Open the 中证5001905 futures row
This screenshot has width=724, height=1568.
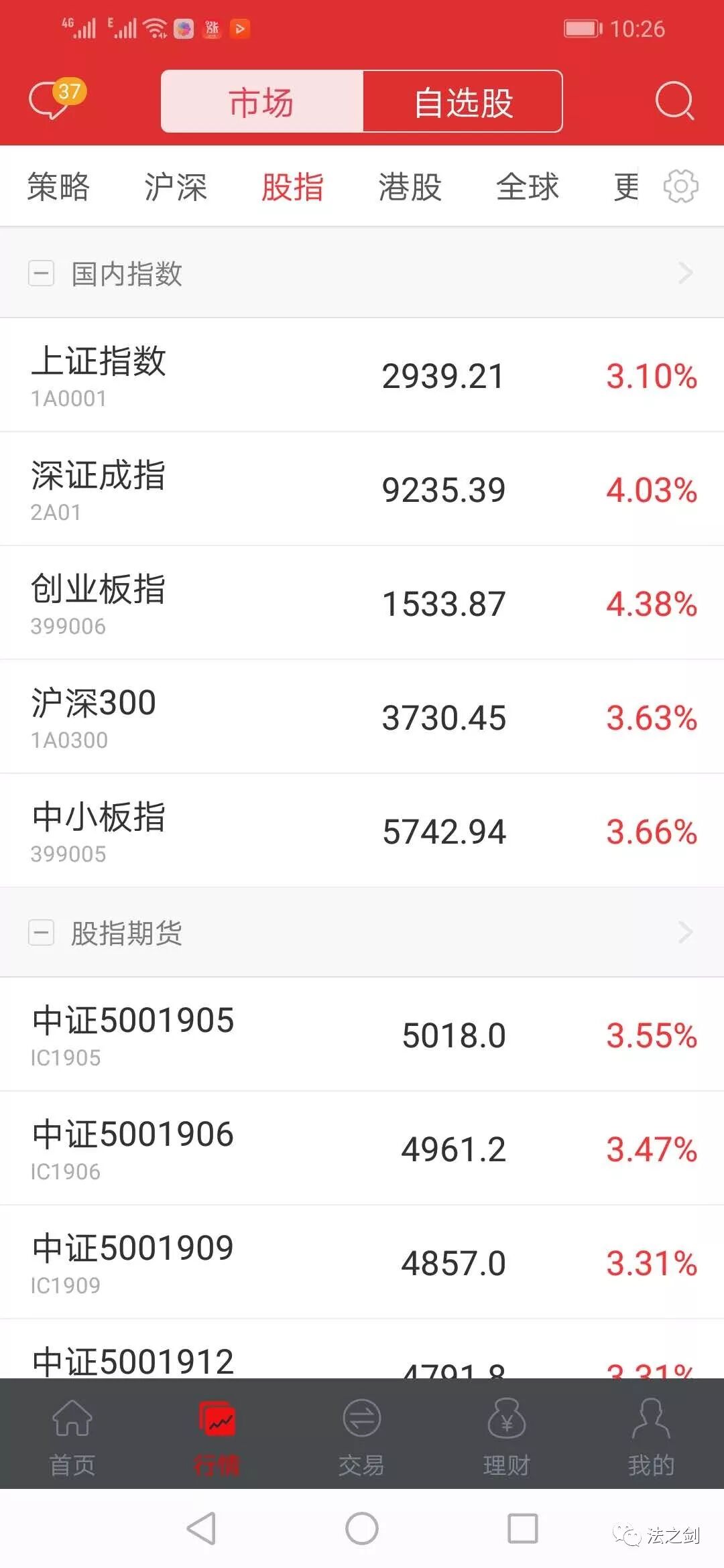tap(362, 1035)
